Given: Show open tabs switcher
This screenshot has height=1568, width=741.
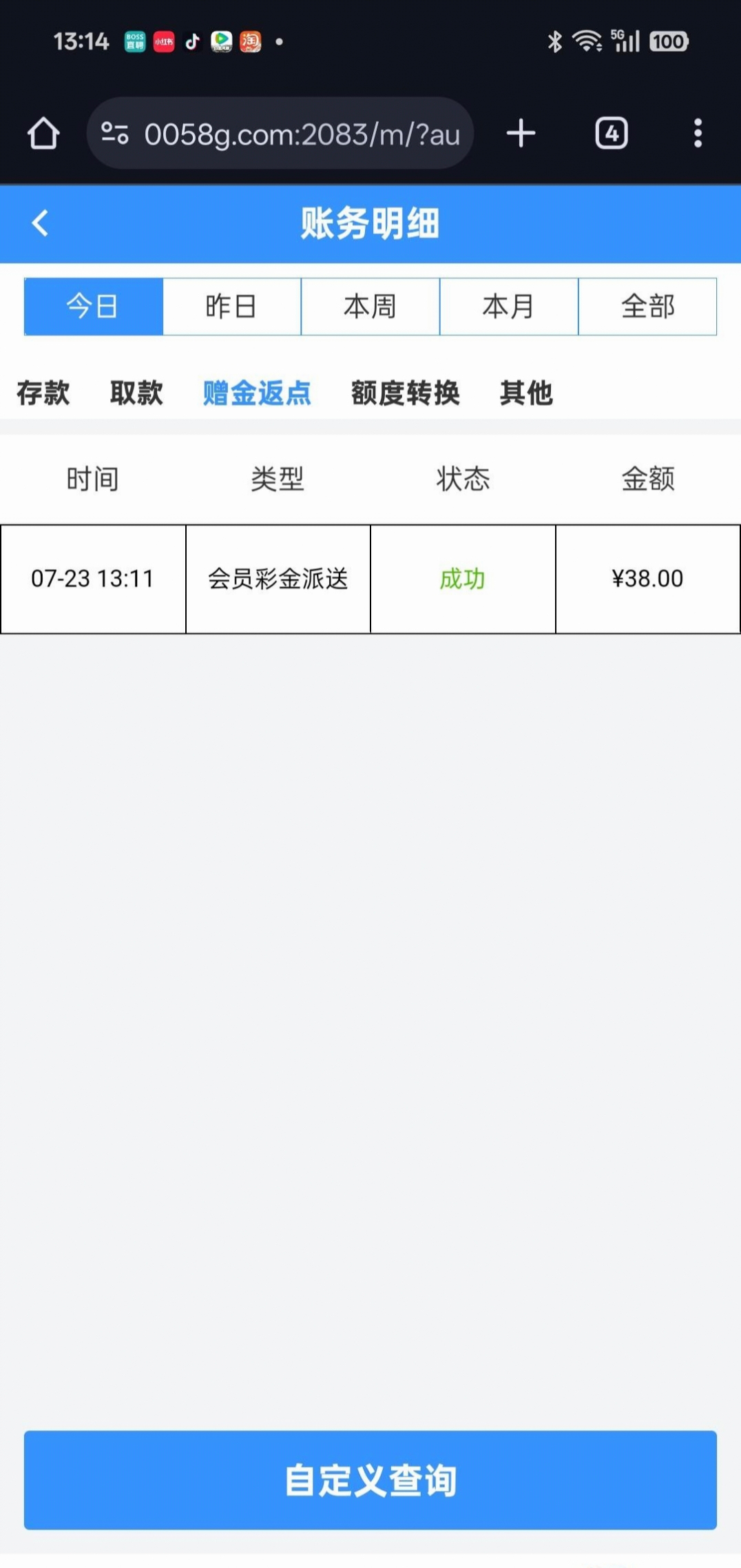Looking at the screenshot, I should tap(611, 133).
